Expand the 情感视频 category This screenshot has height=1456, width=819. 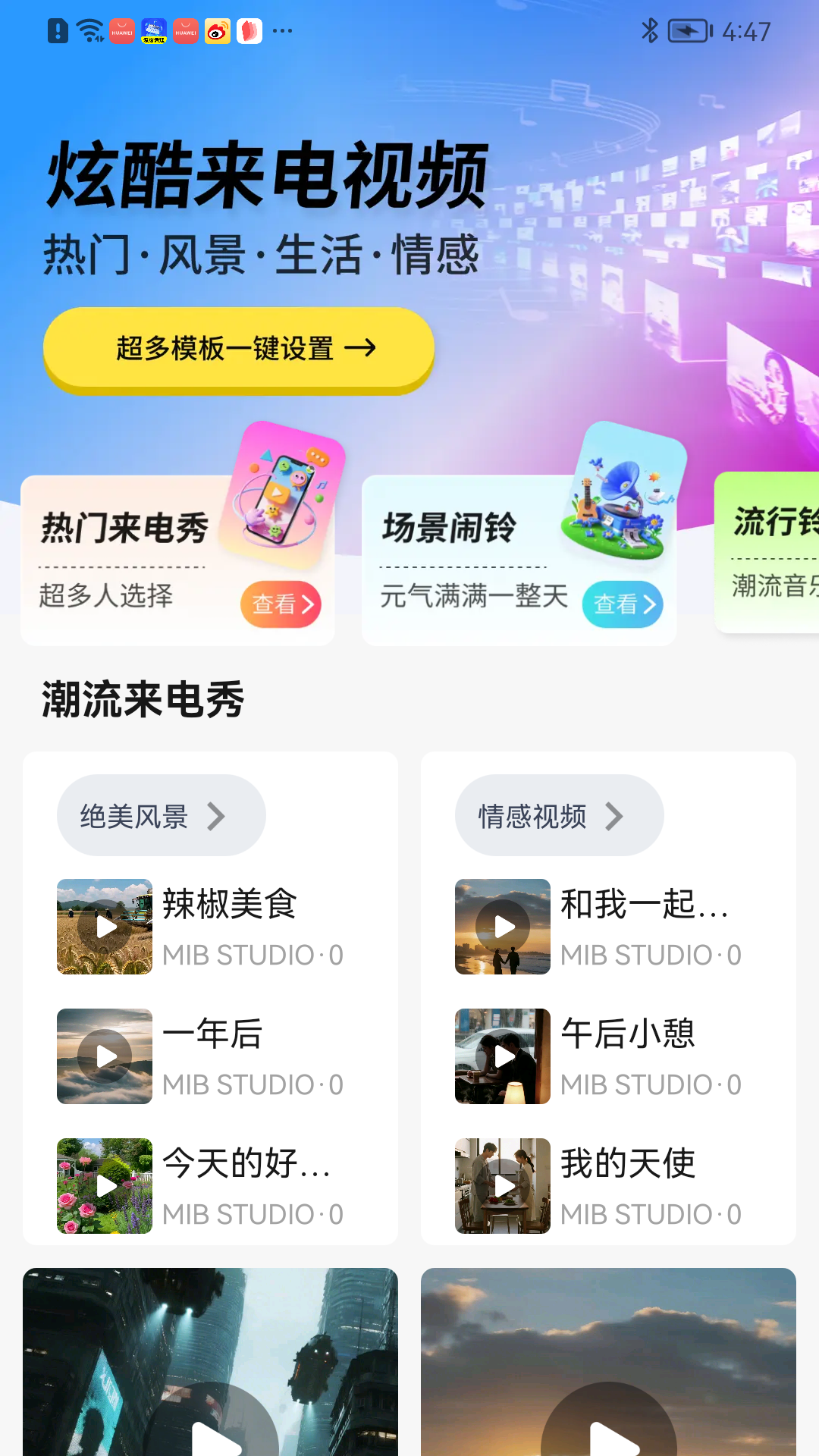click(x=559, y=815)
